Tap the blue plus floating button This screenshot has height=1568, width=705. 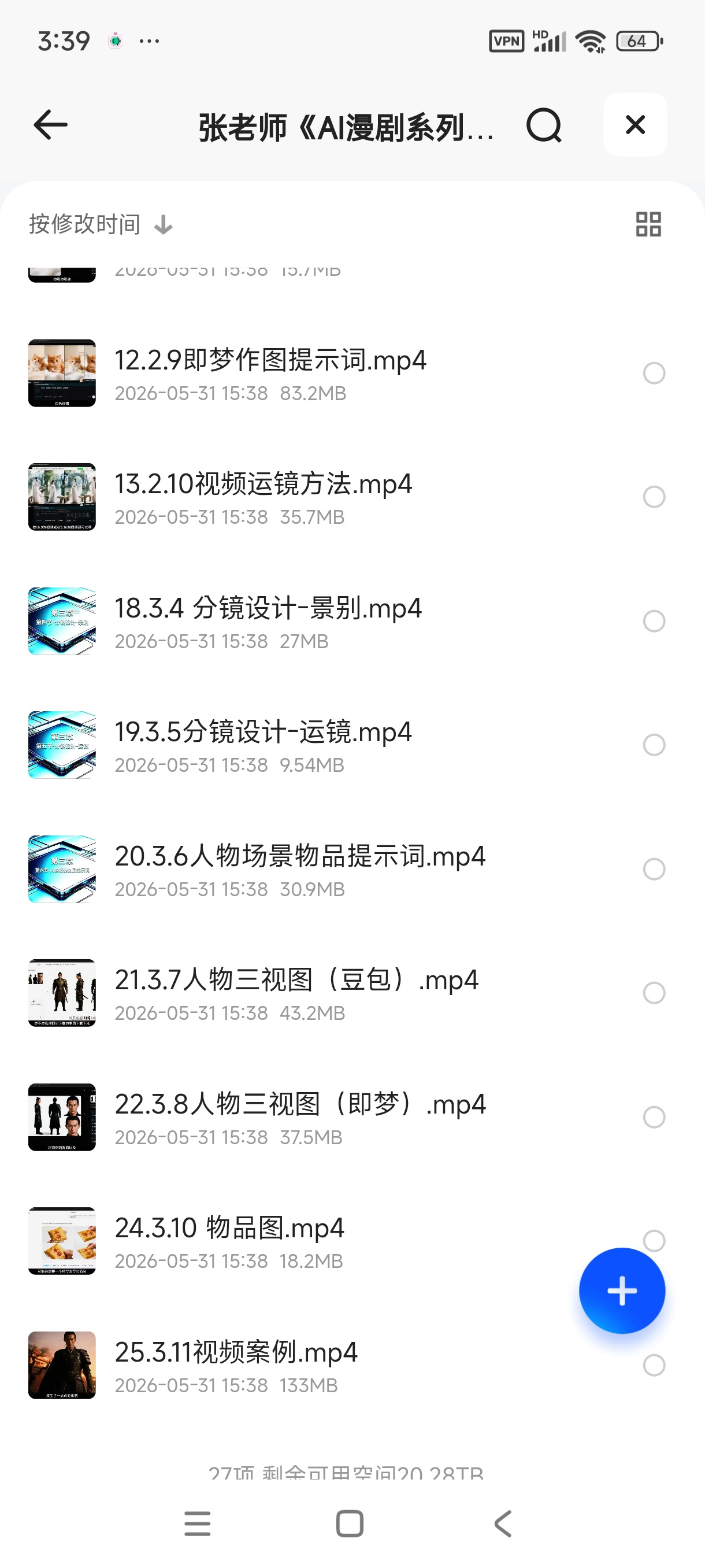point(622,1290)
